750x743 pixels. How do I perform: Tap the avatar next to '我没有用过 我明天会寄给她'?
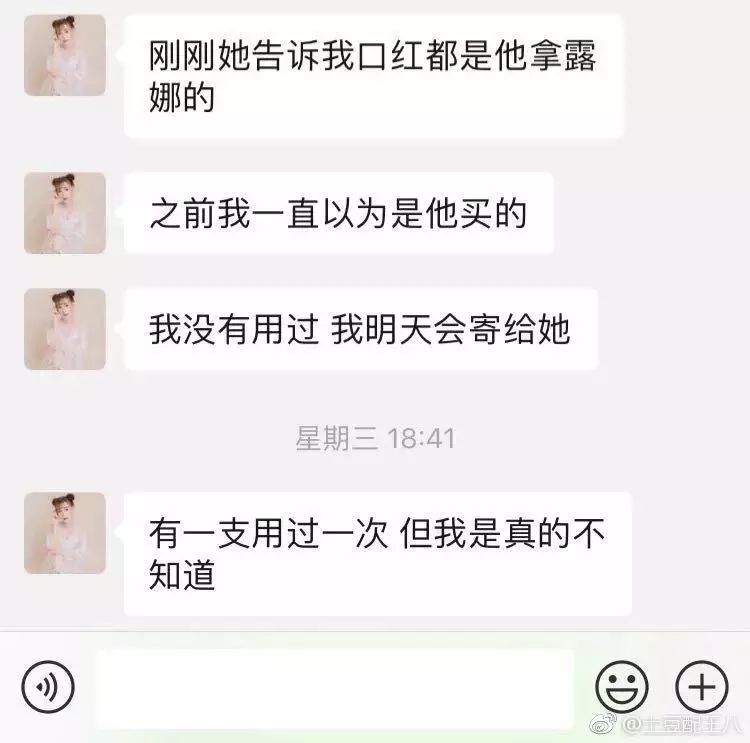(65, 329)
